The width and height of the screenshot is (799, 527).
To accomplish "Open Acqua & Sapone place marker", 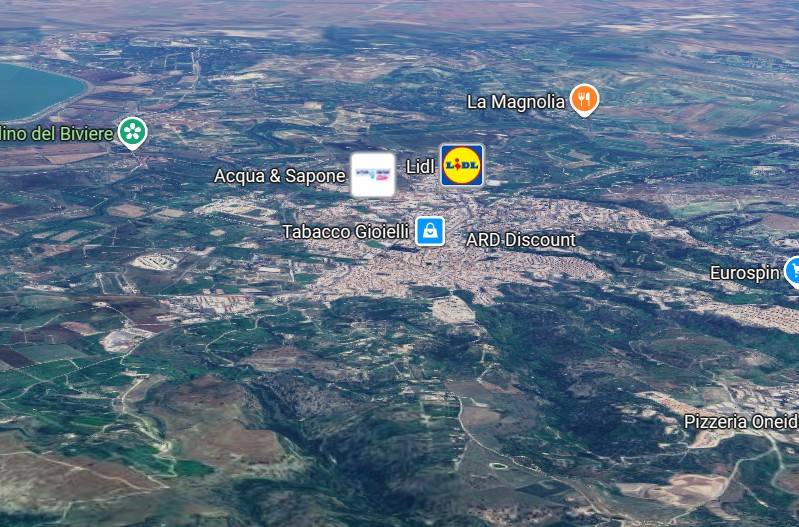I will pos(372,175).
